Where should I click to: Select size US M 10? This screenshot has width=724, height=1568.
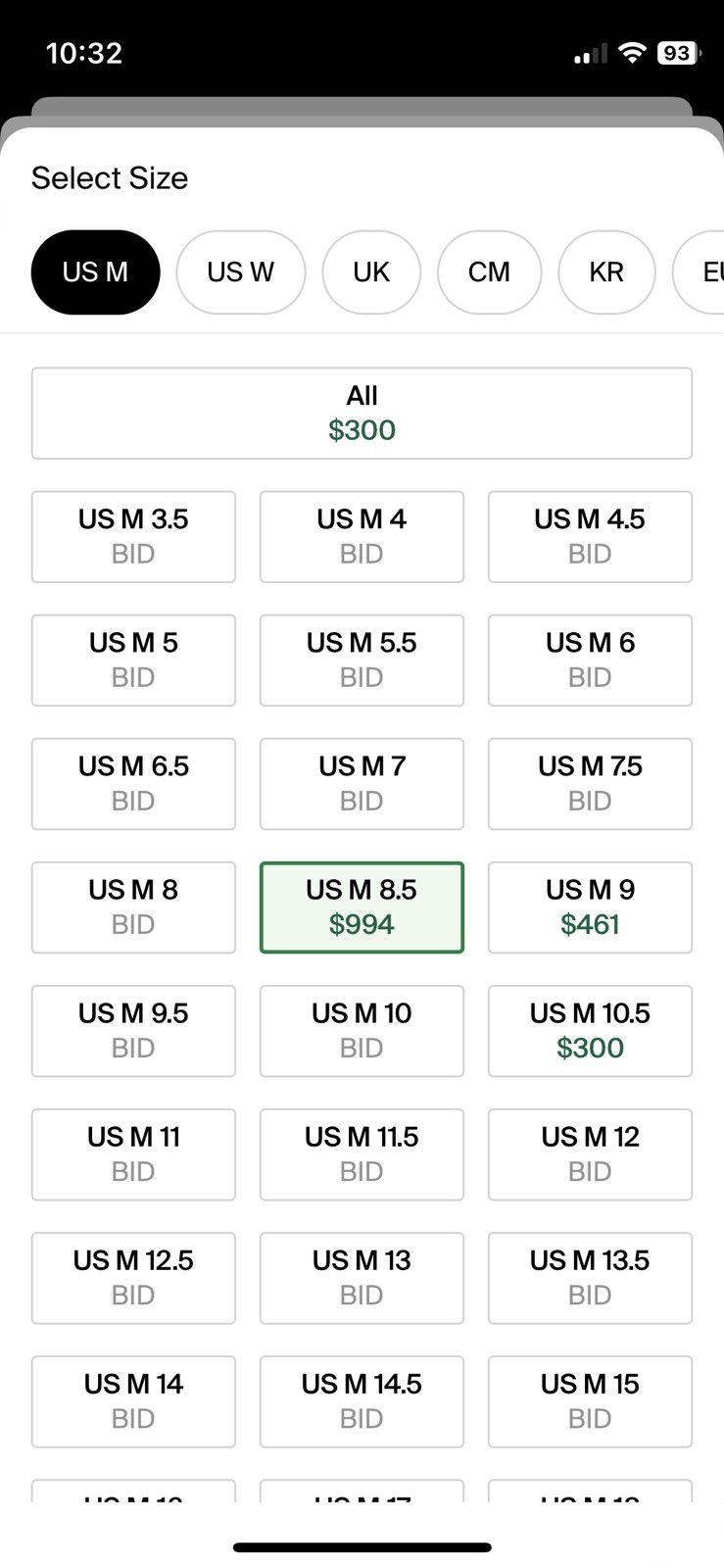[x=362, y=1031]
